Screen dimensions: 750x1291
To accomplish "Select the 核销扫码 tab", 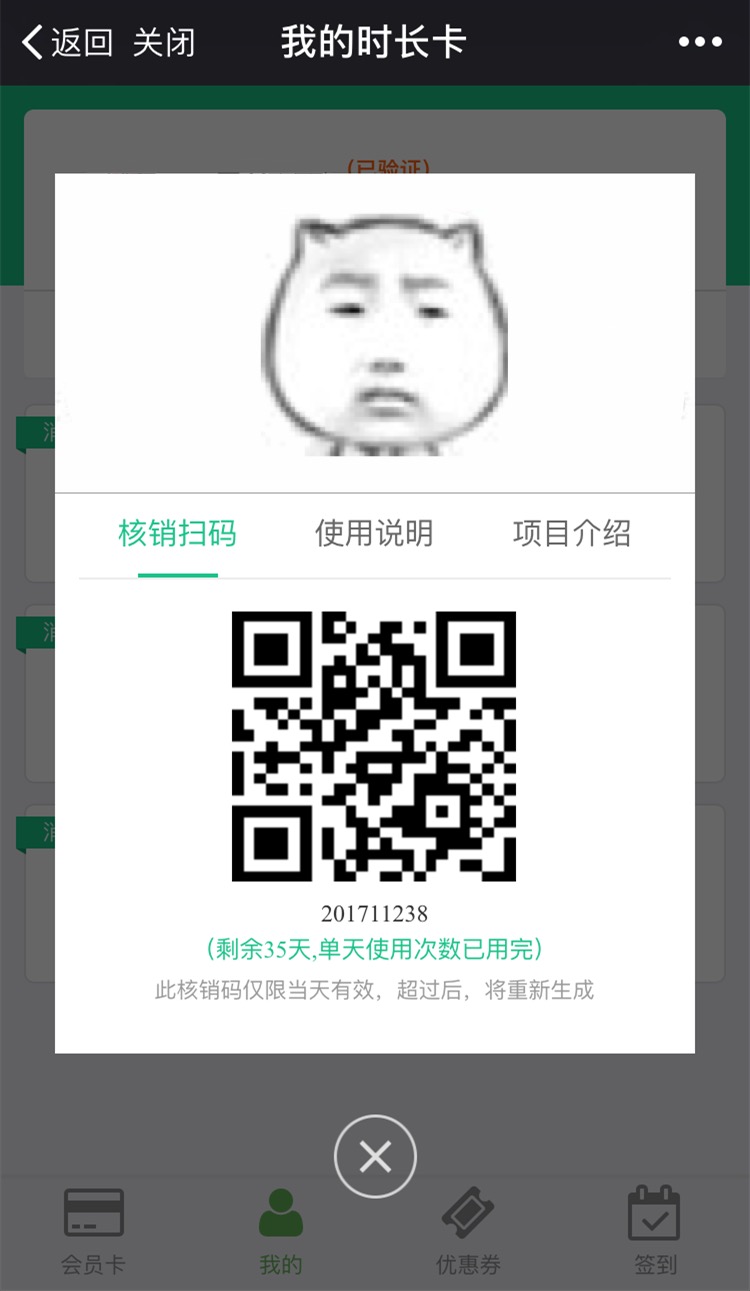I will click(x=177, y=533).
